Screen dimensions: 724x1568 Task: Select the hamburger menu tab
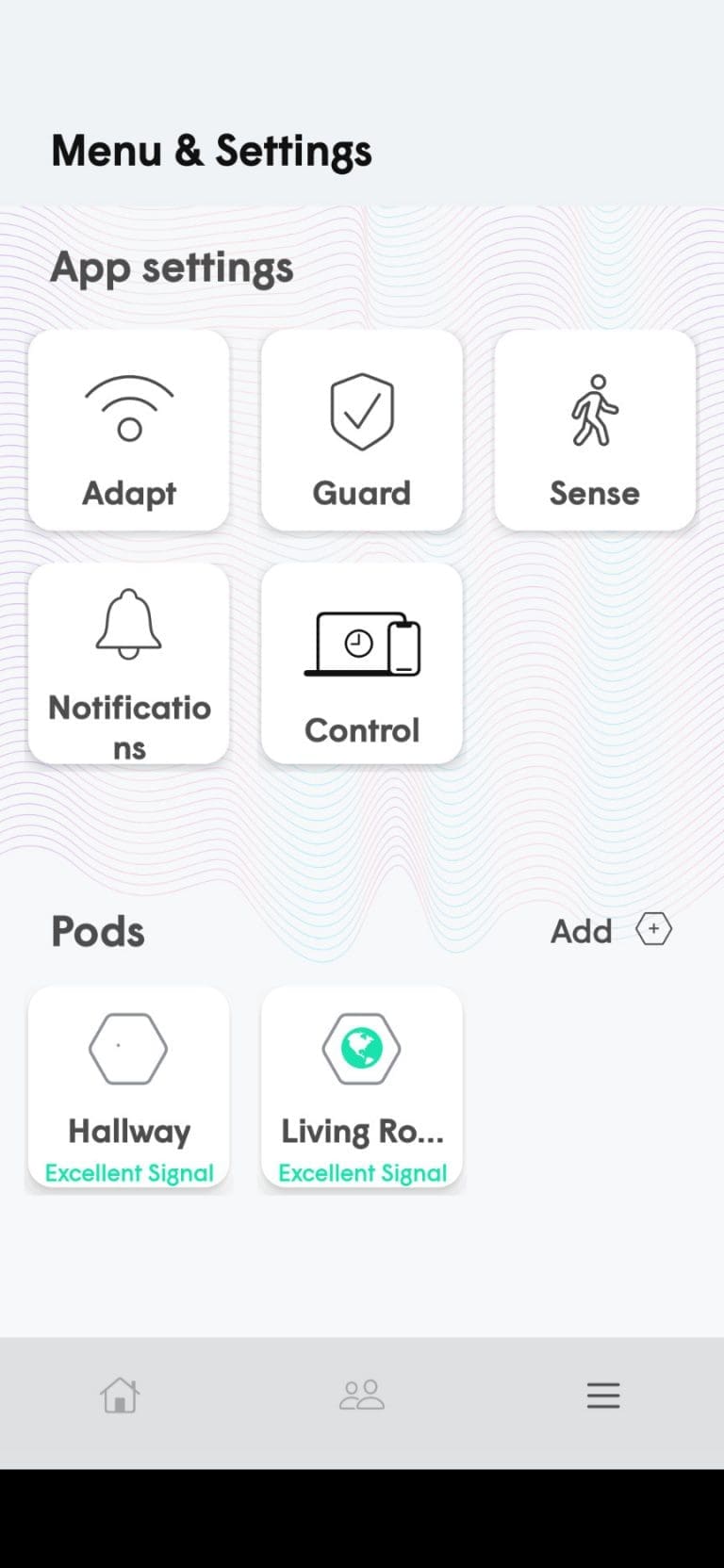pos(603,1395)
